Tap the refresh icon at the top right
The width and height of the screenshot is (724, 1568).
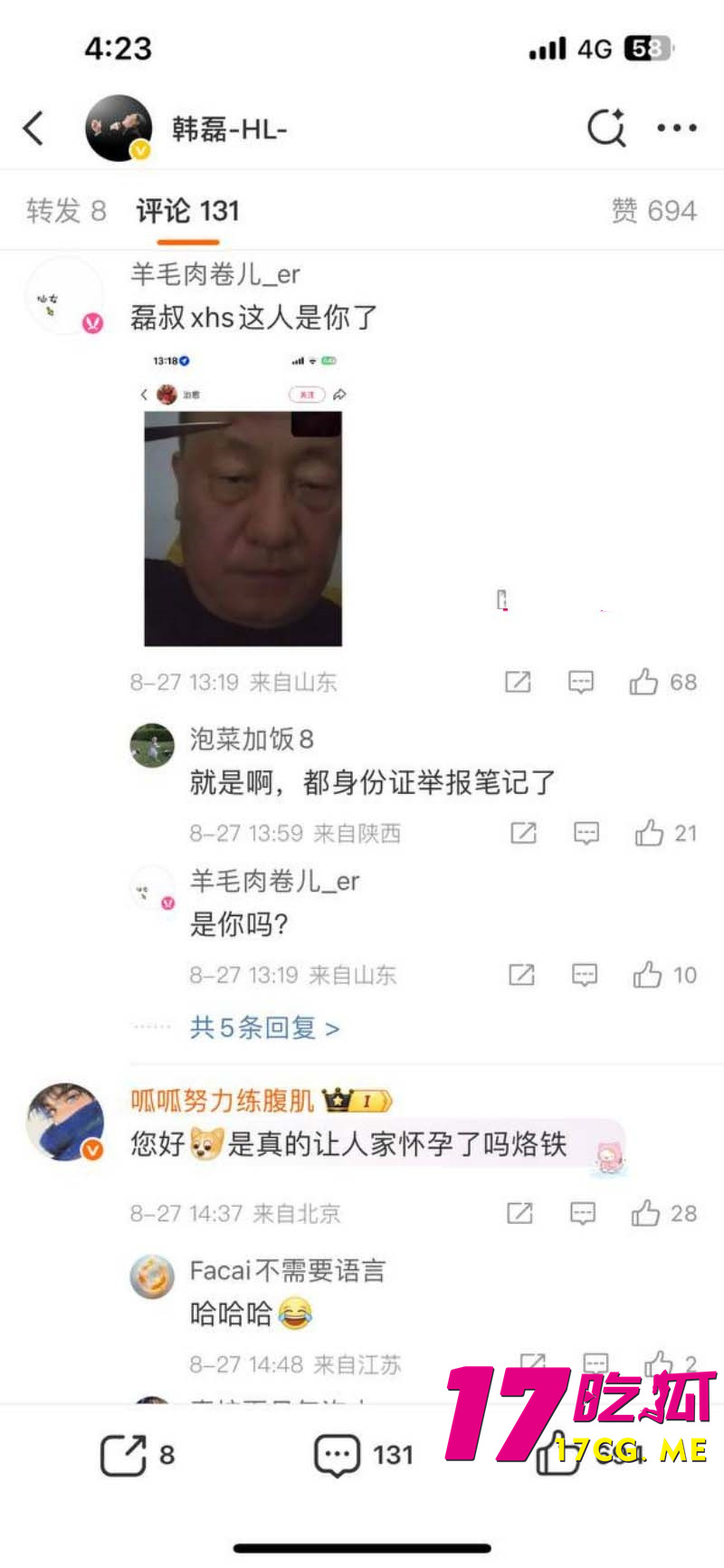point(607,128)
